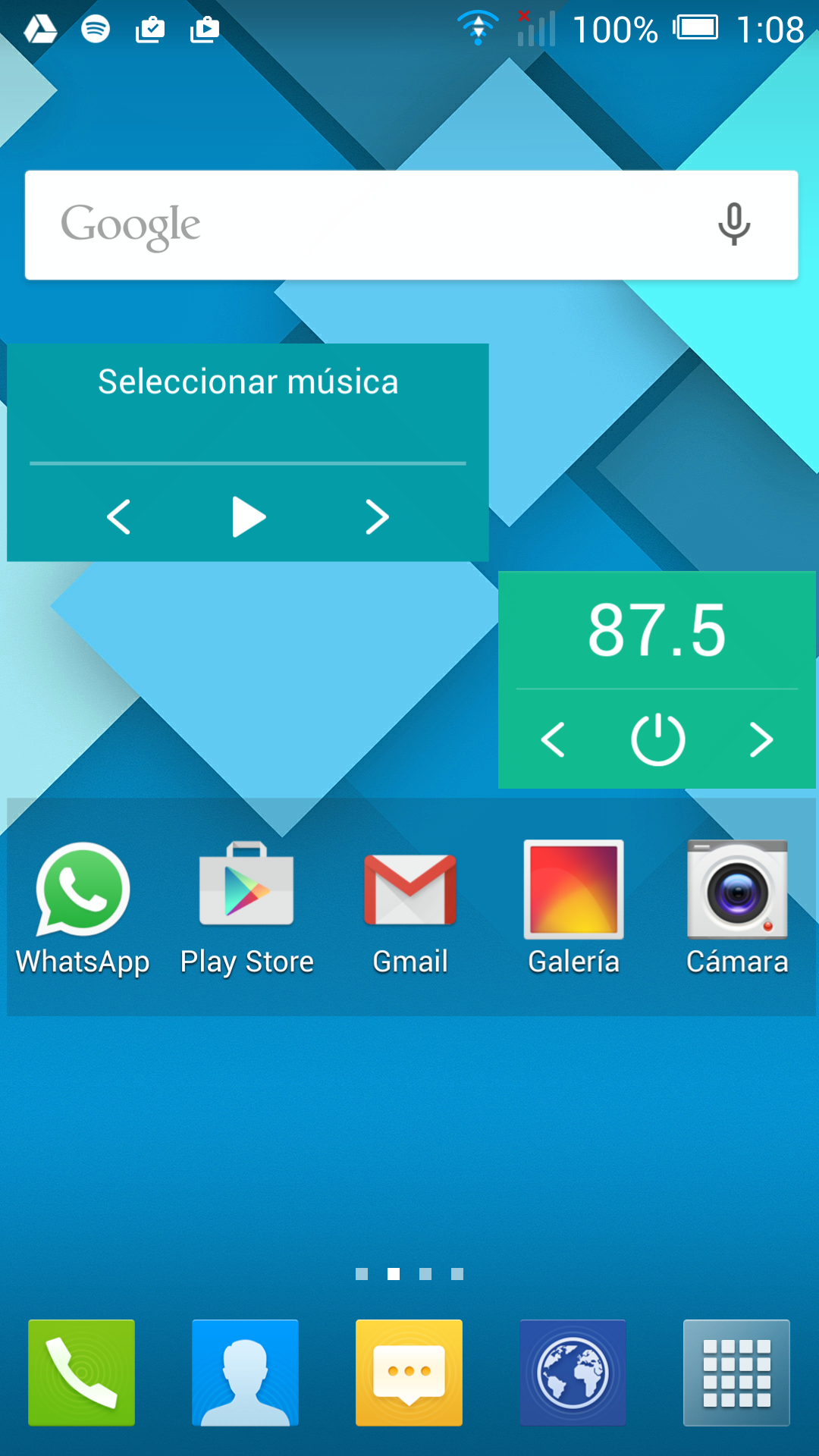Open the messaging app in the dock
The image size is (819, 1456).
409,1373
